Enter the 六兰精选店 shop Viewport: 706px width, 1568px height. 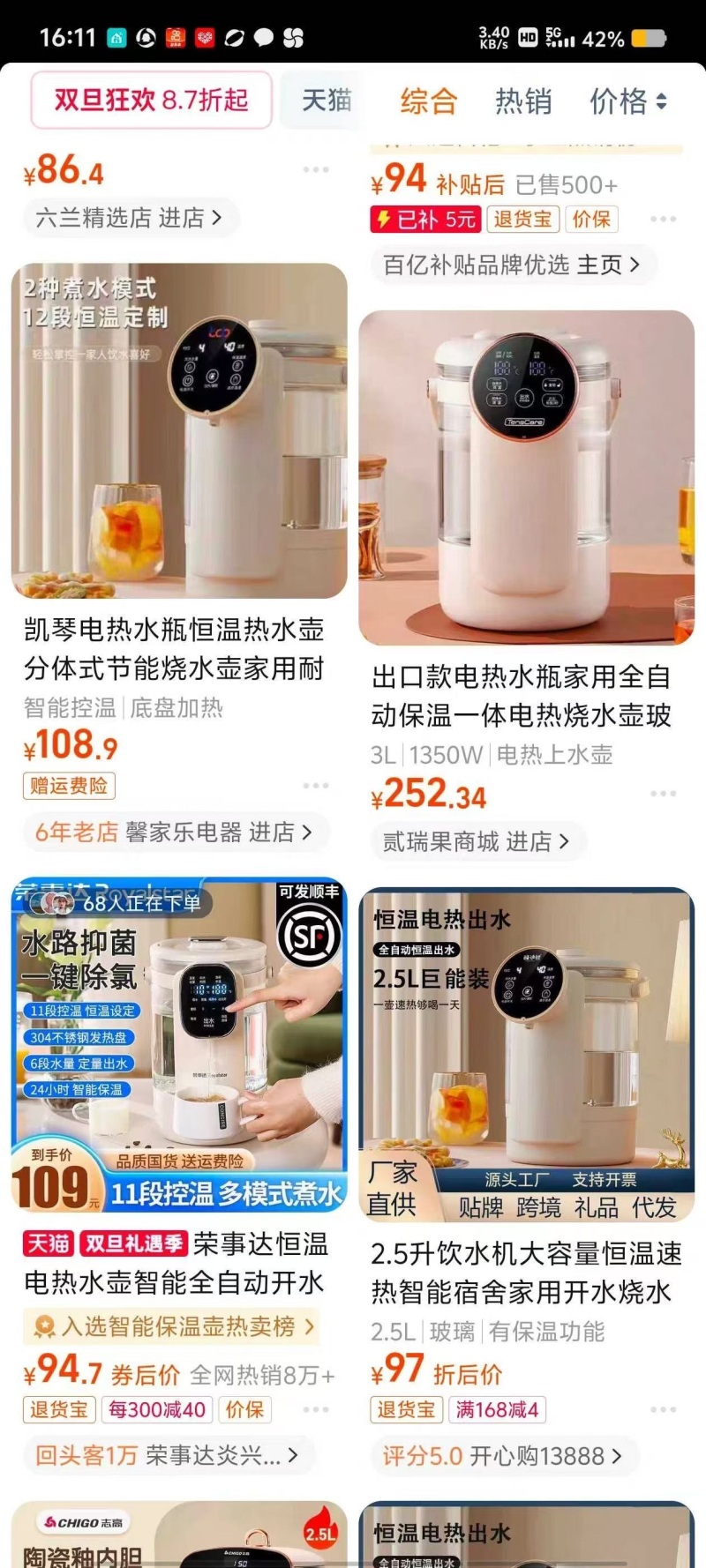coord(129,218)
